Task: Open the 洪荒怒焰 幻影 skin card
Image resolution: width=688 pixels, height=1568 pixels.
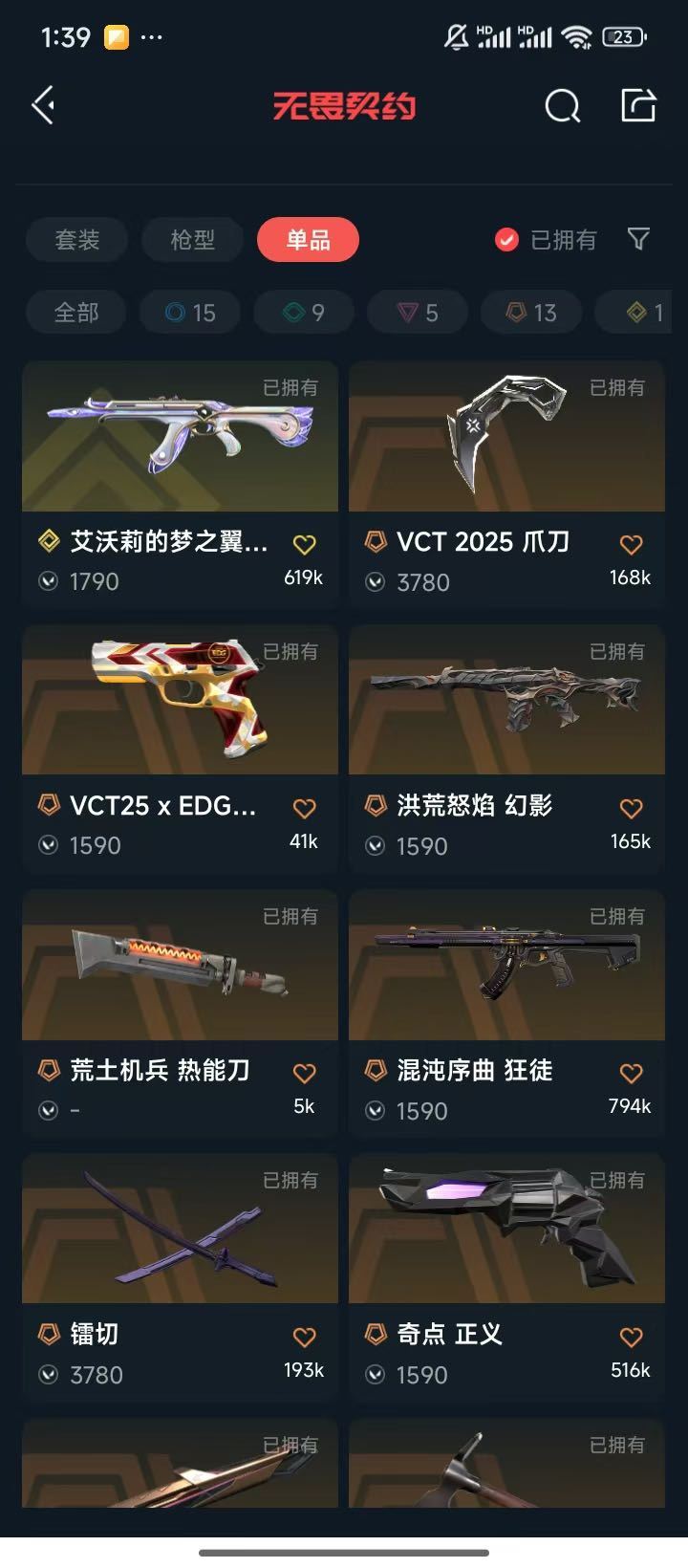Action: (x=506, y=749)
